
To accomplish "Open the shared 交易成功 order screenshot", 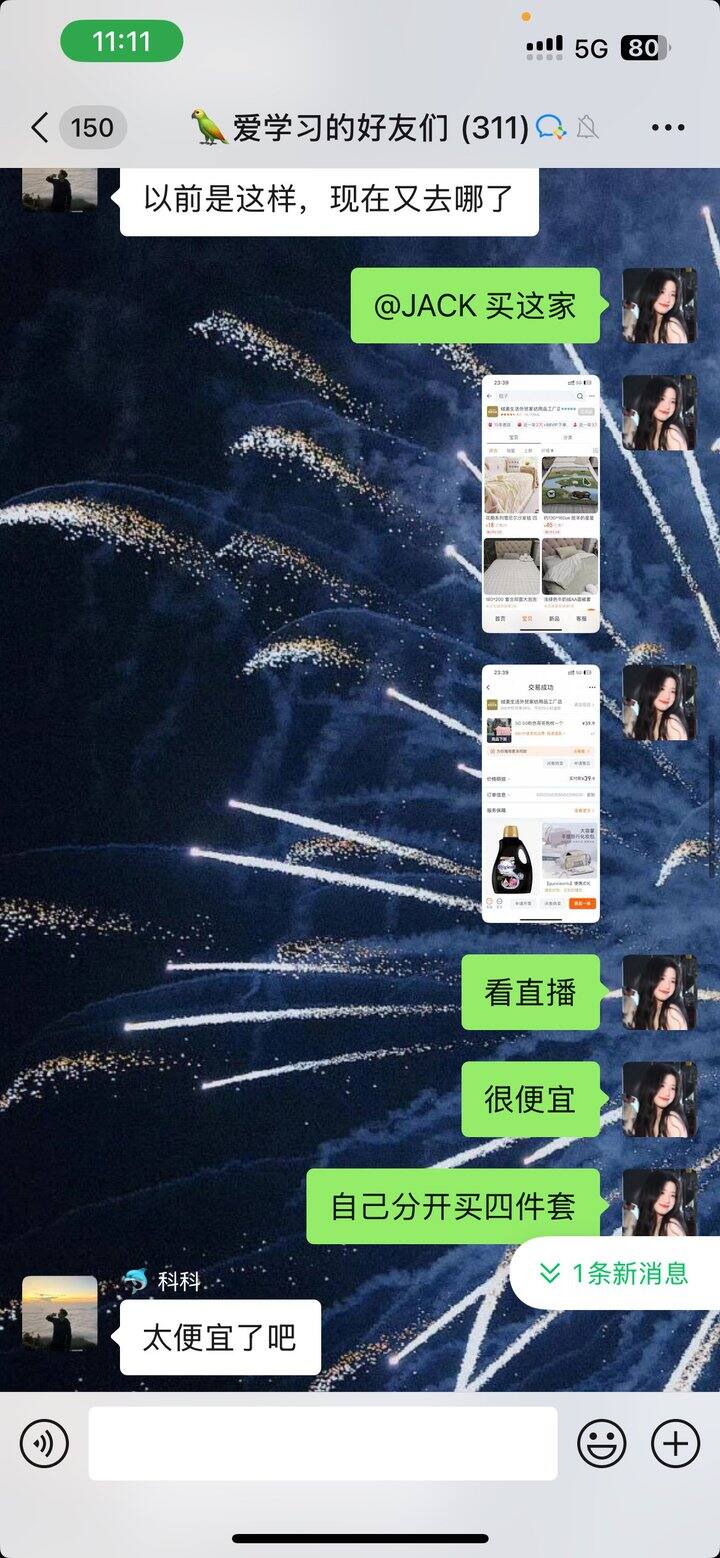I will [541, 794].
